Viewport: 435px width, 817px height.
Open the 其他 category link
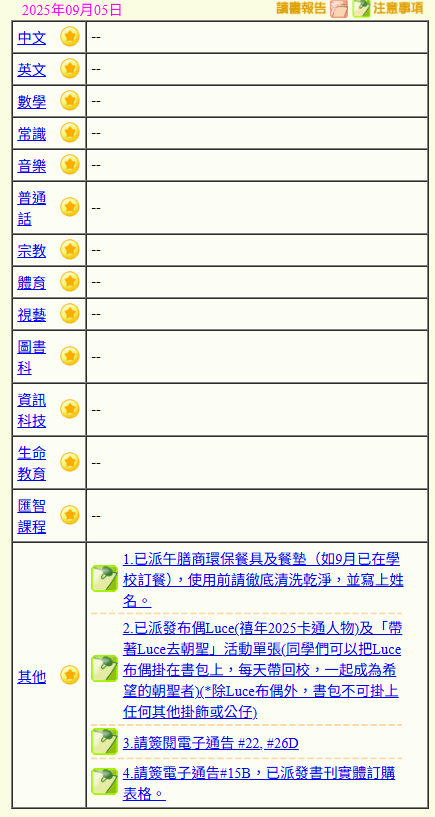click(x=32, y=677)
